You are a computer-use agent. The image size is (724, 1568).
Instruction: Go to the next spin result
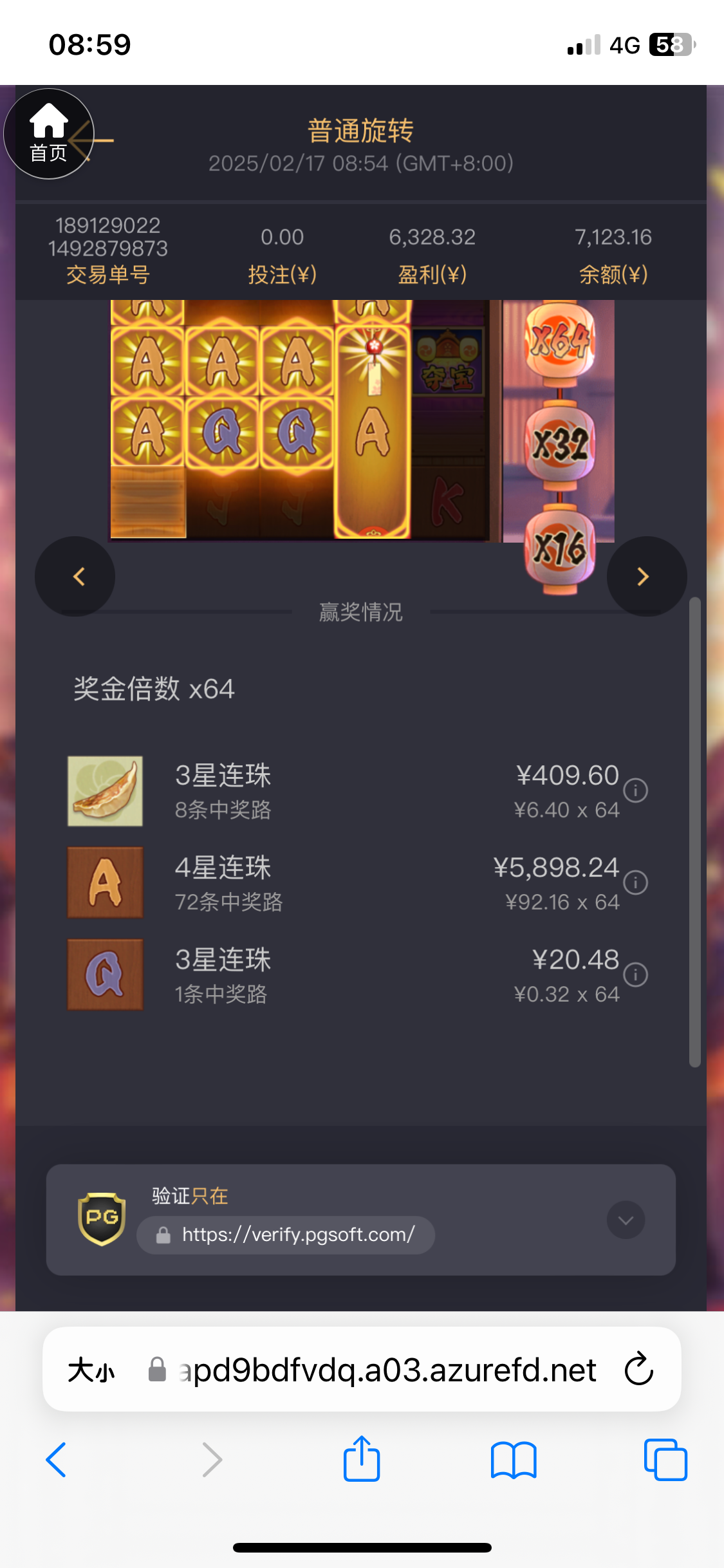(646, 576)
